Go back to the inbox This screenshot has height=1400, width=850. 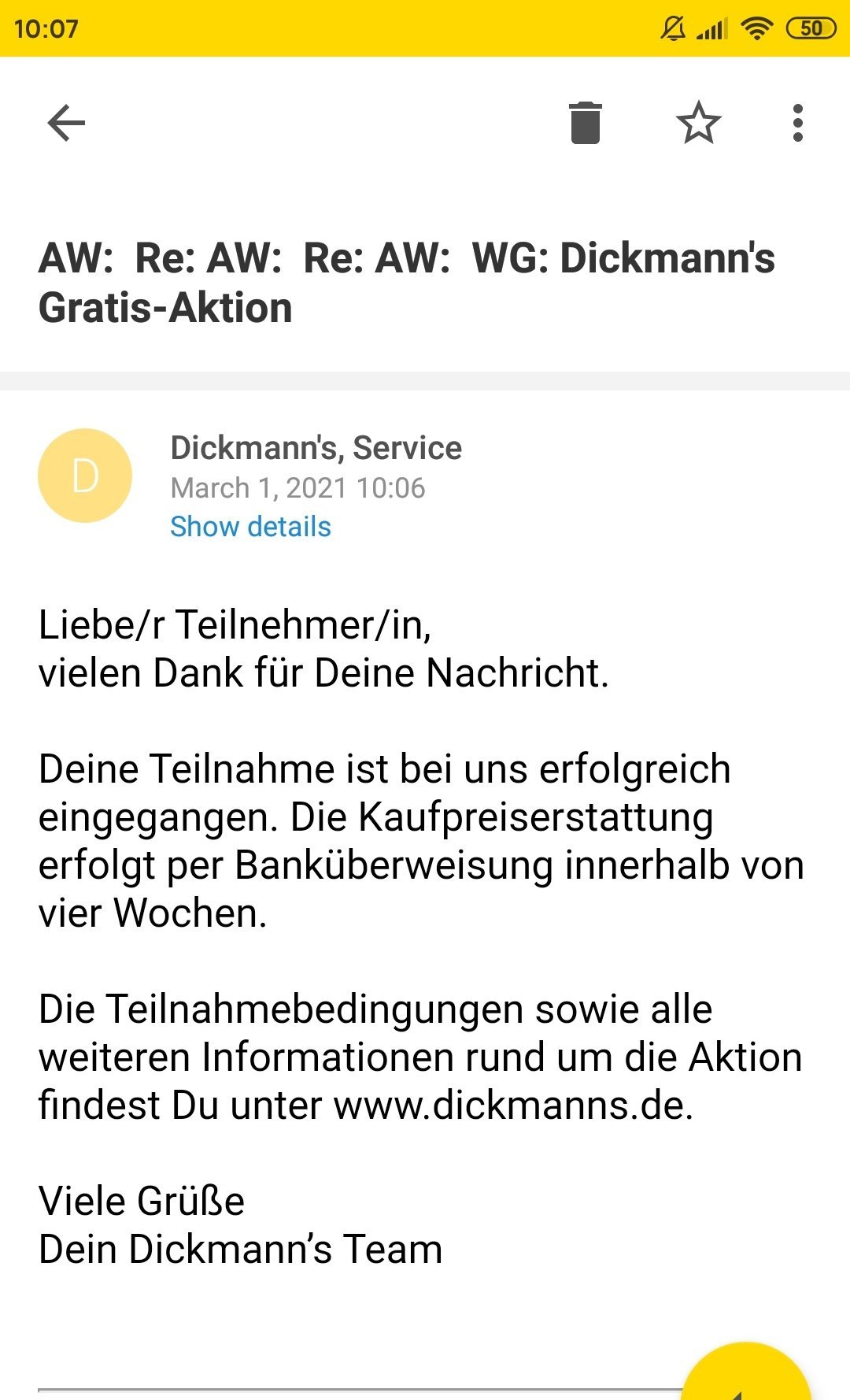click(x=66, y=123)
